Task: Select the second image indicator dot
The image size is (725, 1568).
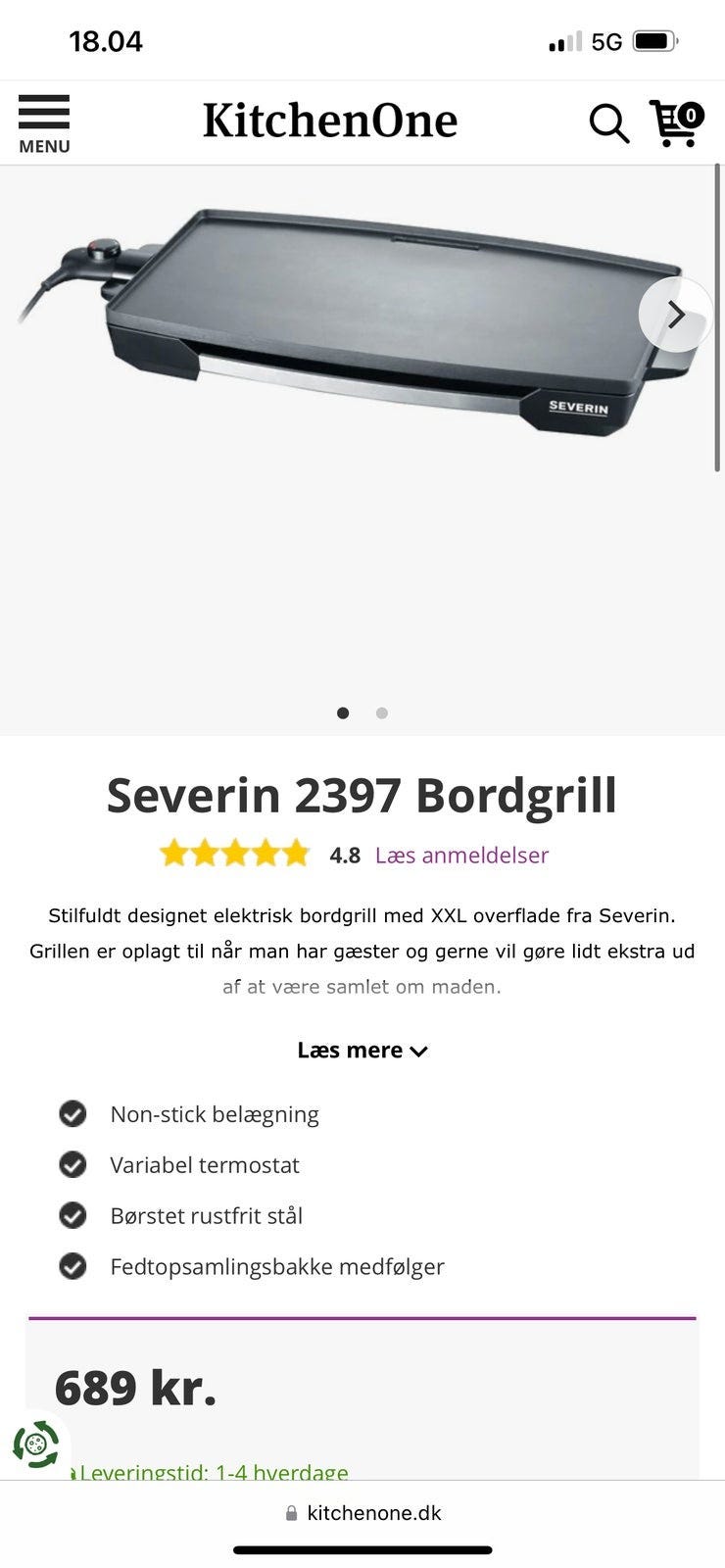Action: point(382,713)
